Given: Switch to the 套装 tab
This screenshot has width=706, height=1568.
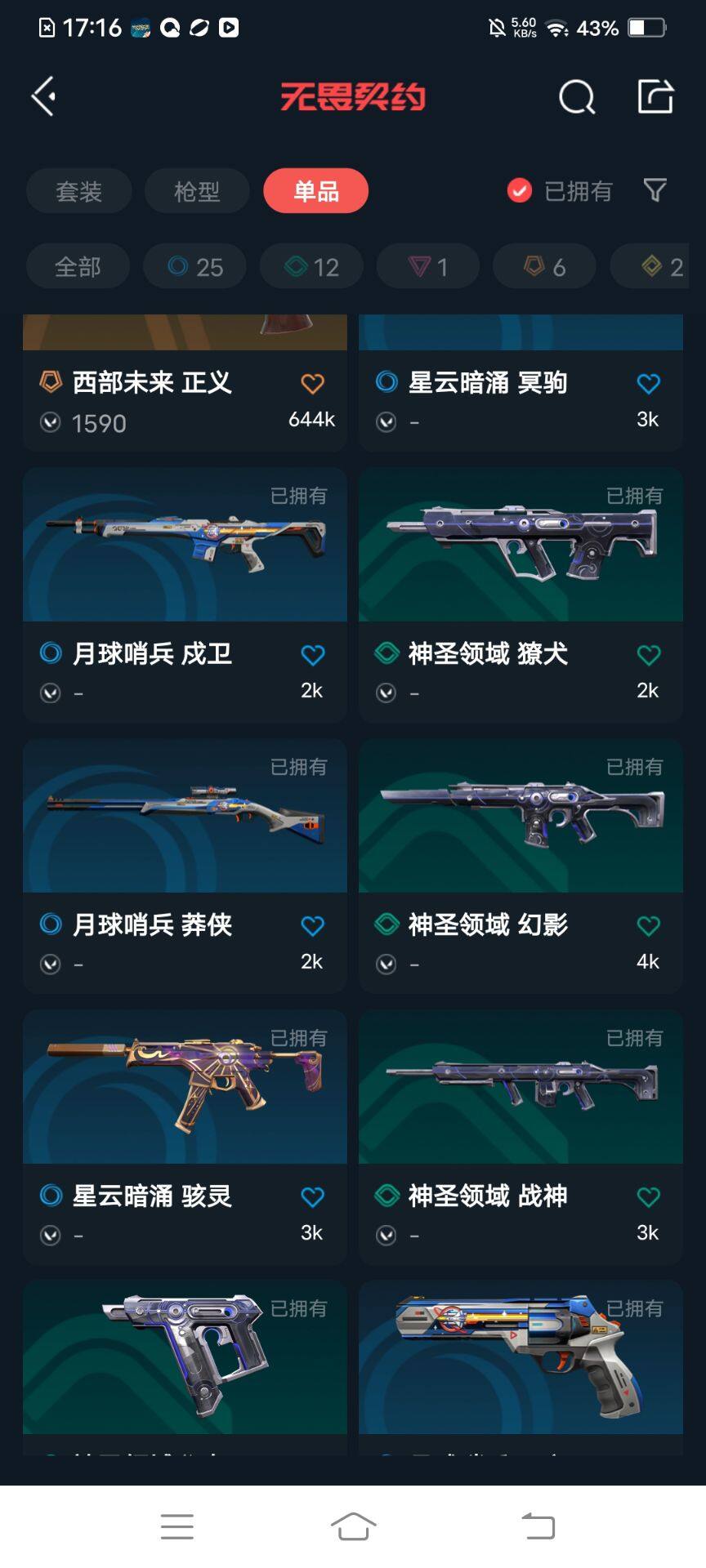Looking at the screenshot, I should pyautogui.click(x=78, y=191).
